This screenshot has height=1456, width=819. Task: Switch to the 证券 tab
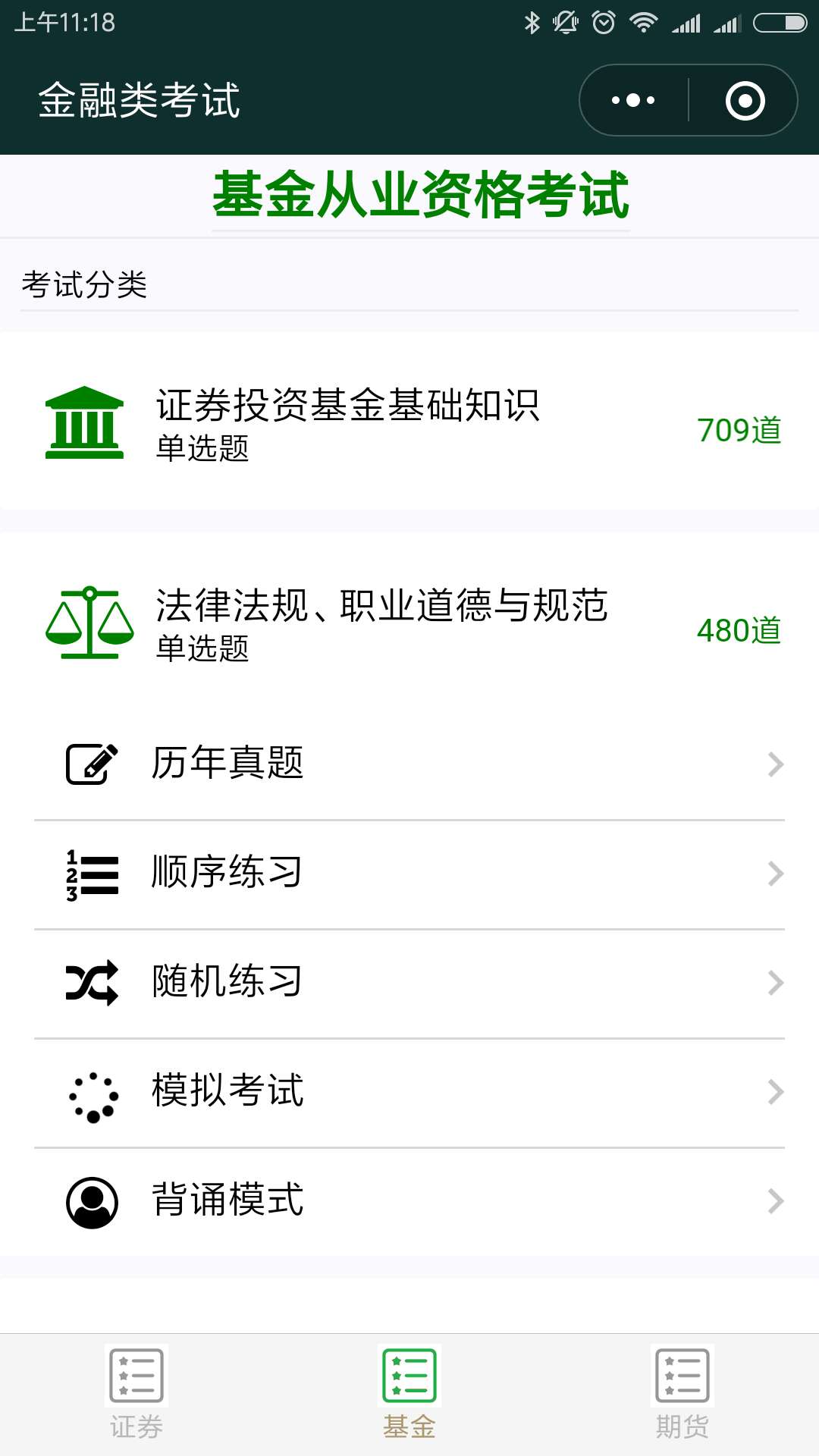(136, 1394)
